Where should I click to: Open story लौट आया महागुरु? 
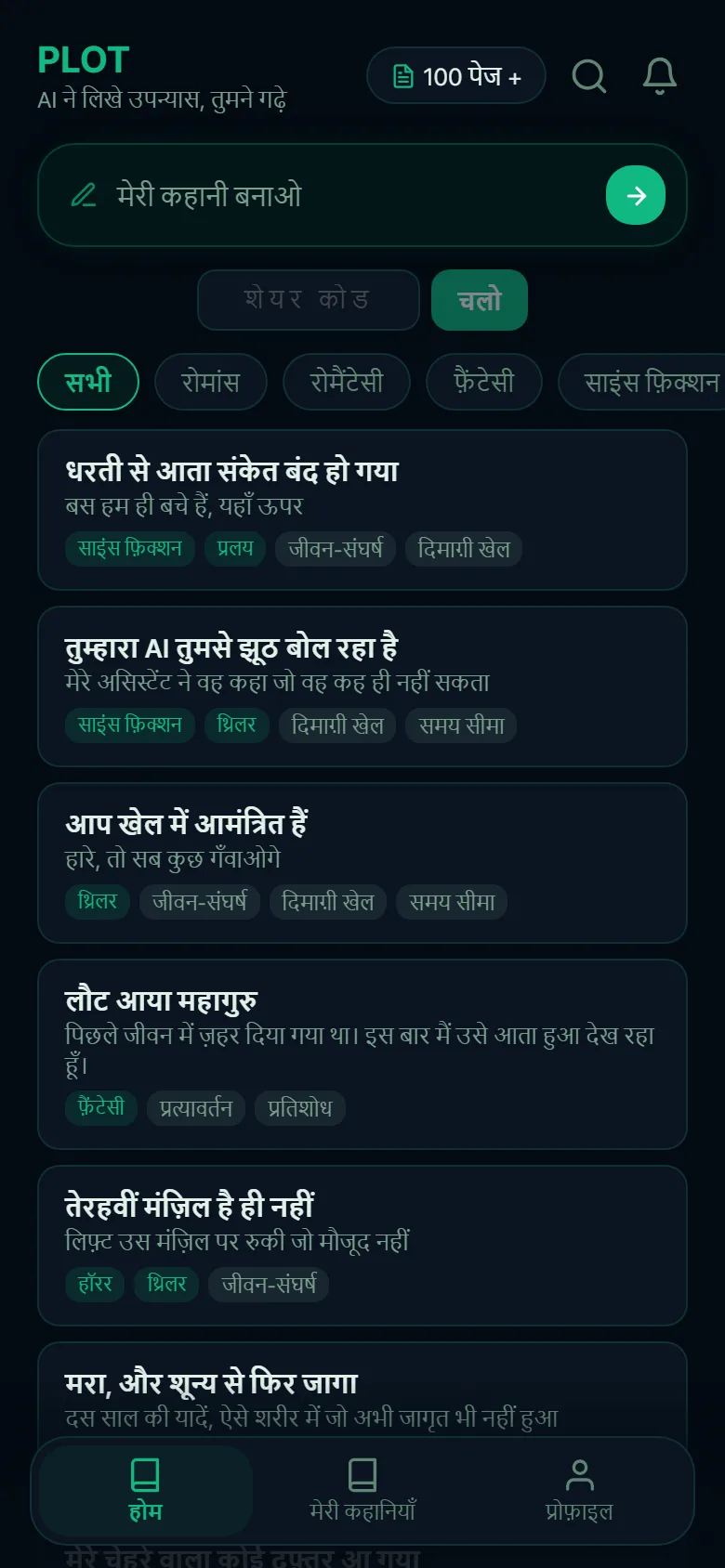[362, 1054]
